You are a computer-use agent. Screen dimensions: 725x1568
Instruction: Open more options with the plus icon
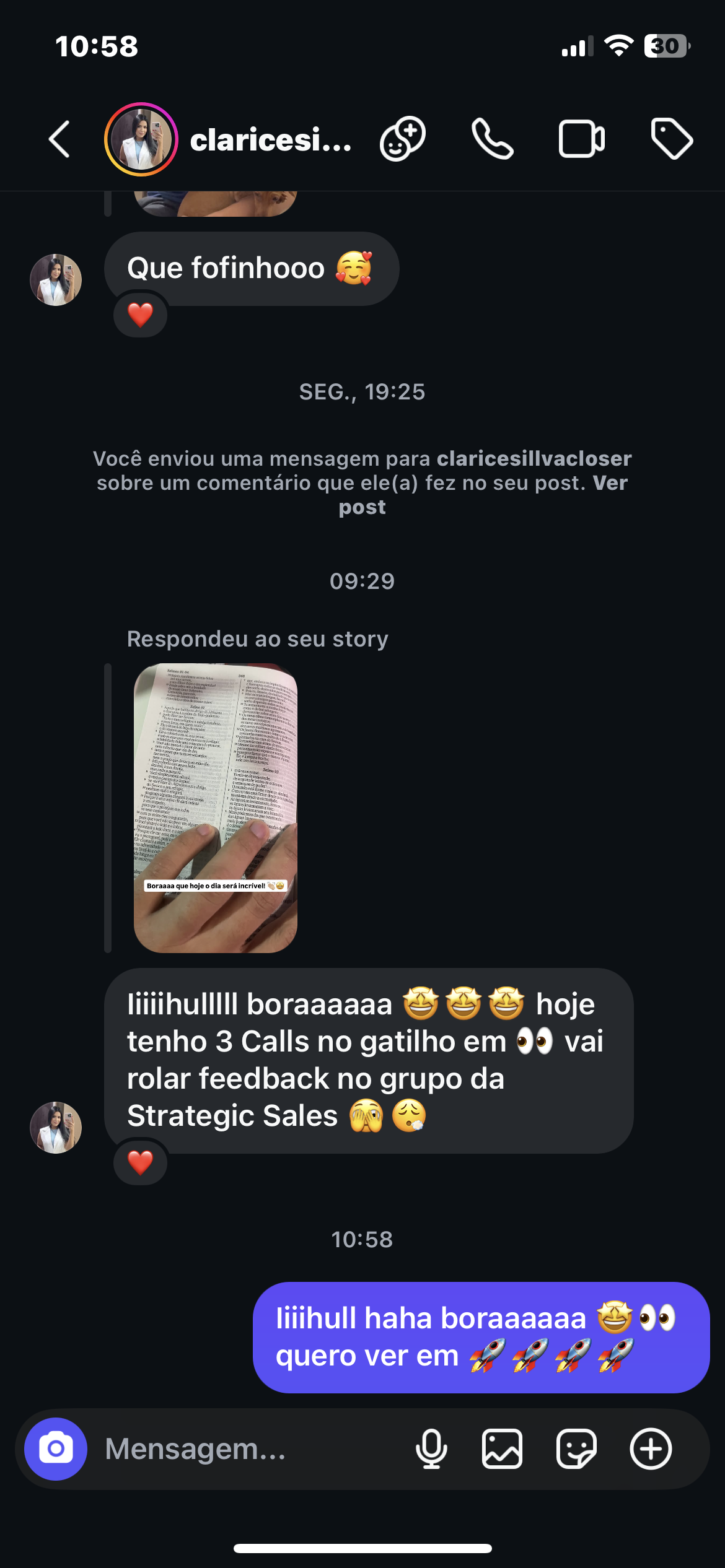(x=651, y=1449)
